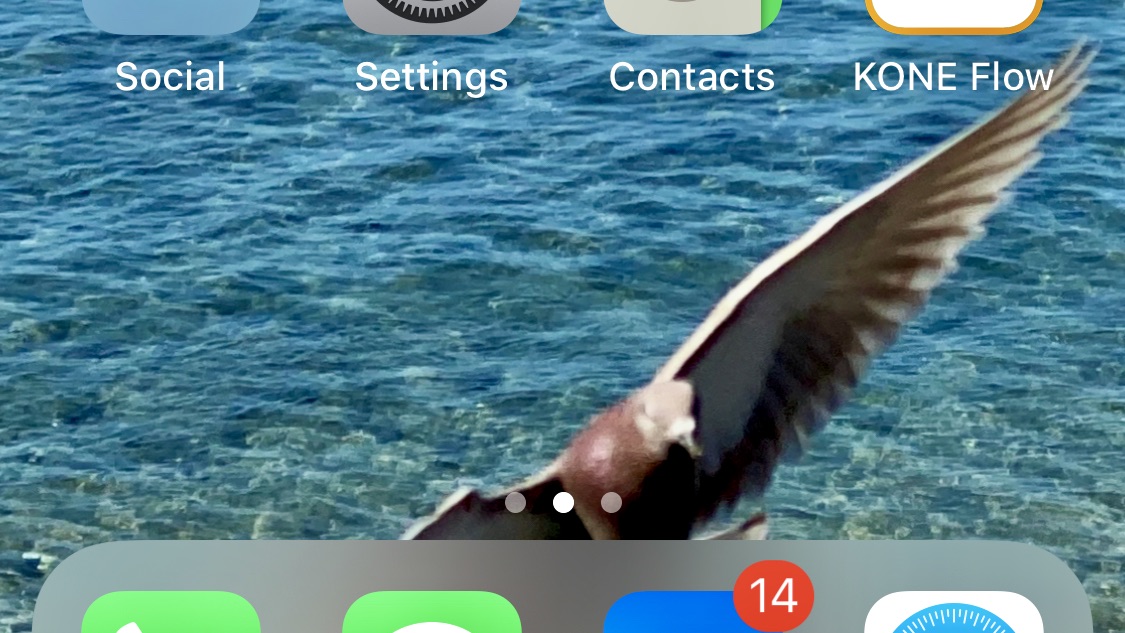1125x633 pixels.
Task: Open the dock app with the 14 badge
Action: pyautogui.click(x=692, y=615)
